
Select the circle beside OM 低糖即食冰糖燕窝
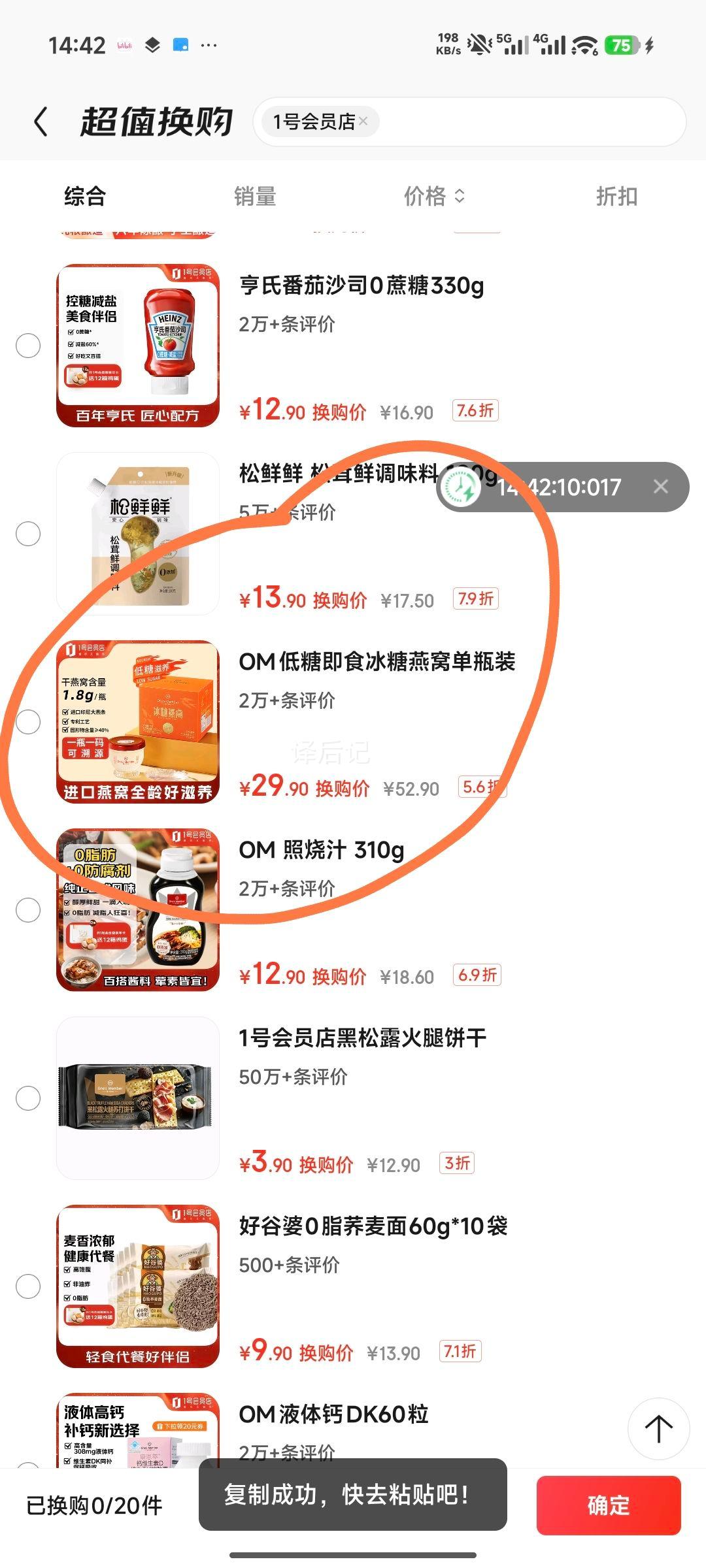(28, 722)
